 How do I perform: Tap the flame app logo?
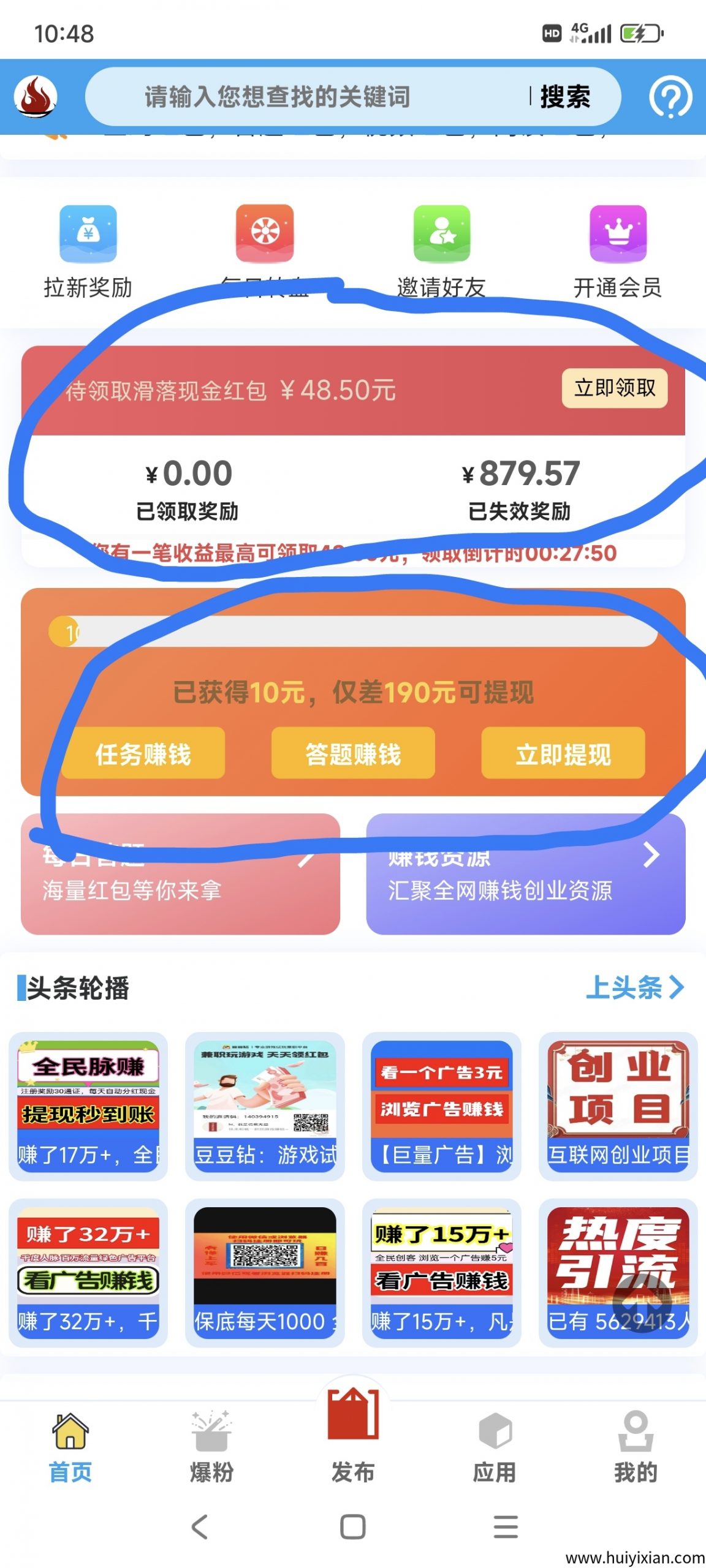coord(35,97)
